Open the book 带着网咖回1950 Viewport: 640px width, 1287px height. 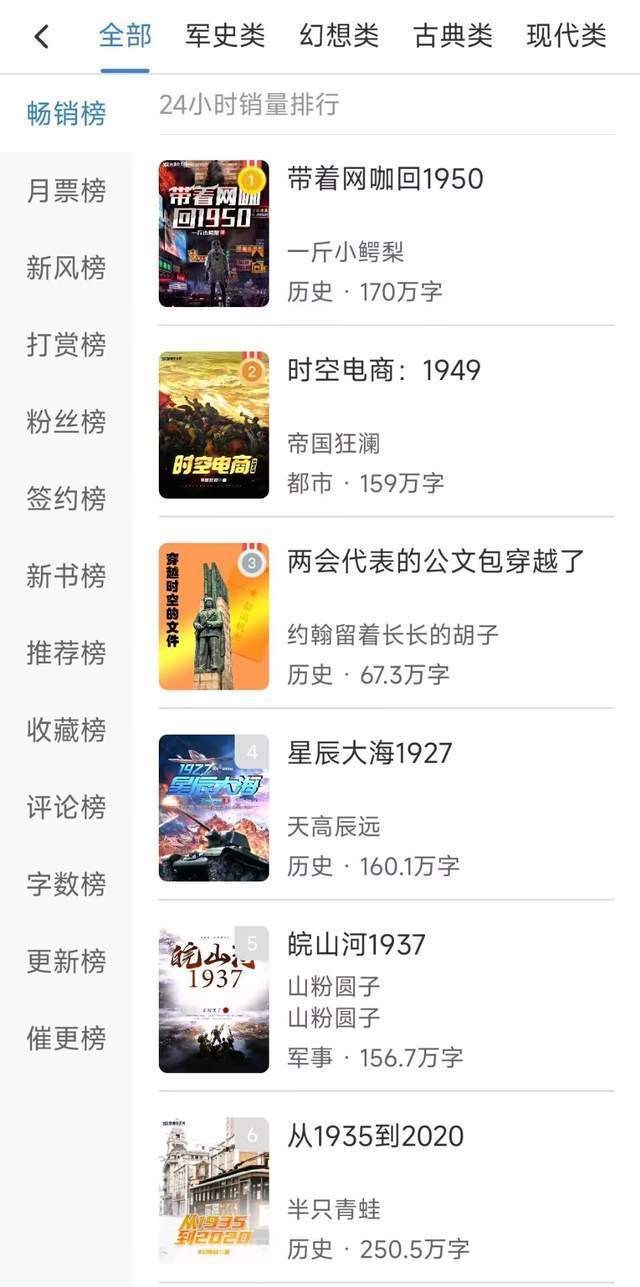(385, 180)
